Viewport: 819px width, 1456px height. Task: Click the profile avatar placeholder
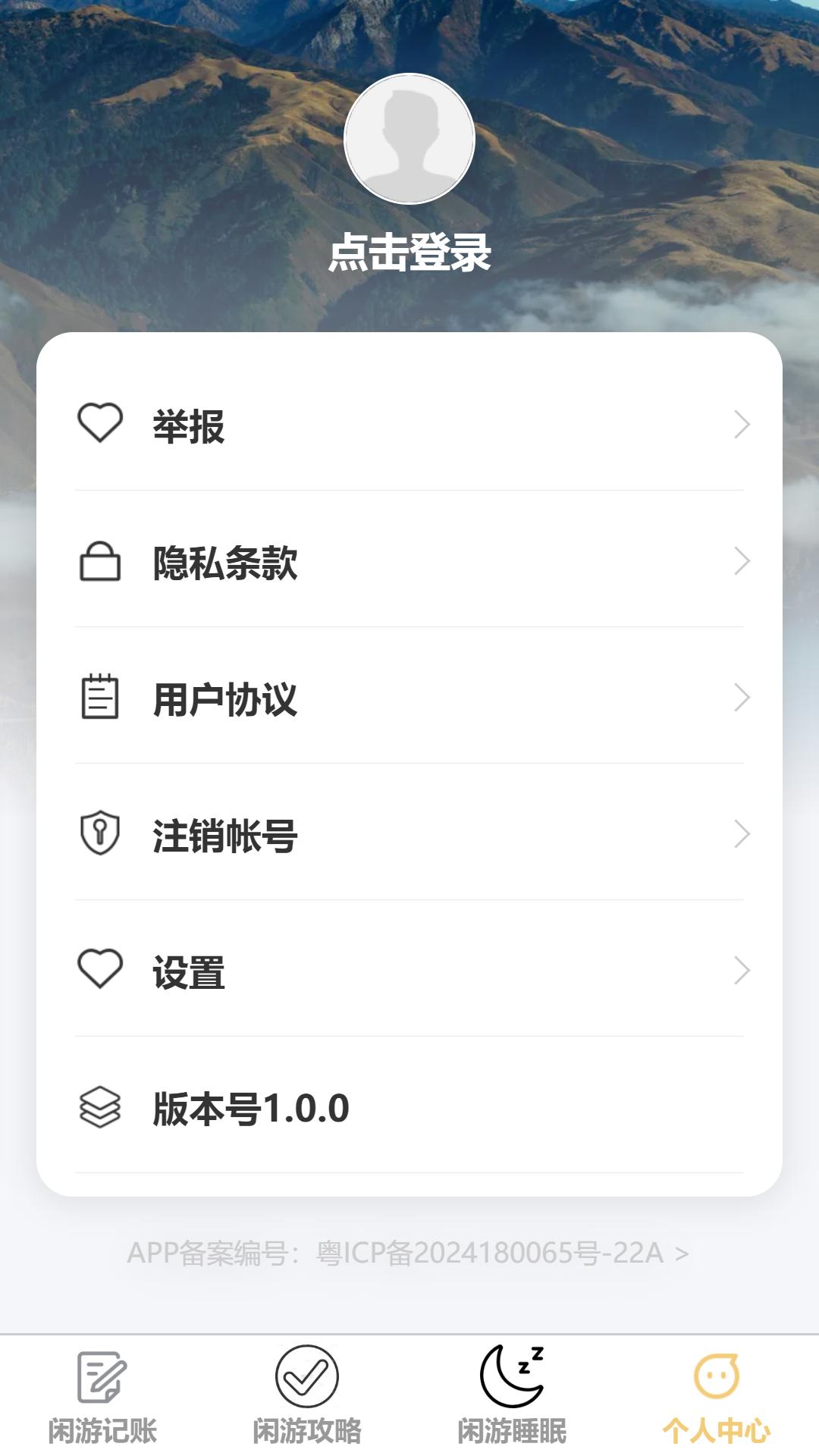pos(409,138)
